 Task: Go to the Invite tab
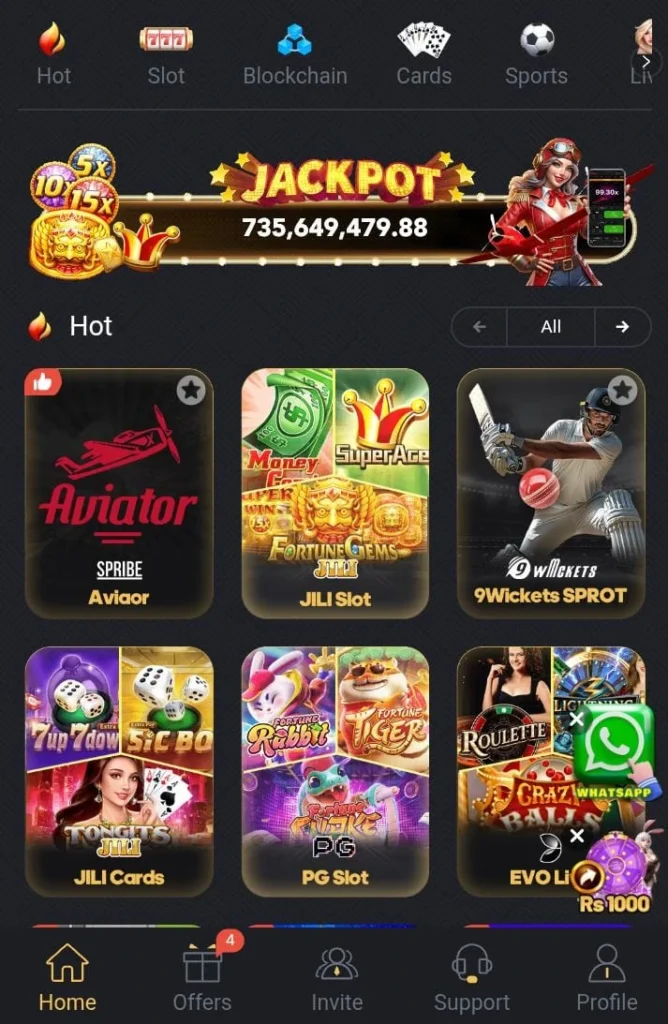tap(336, 980)
